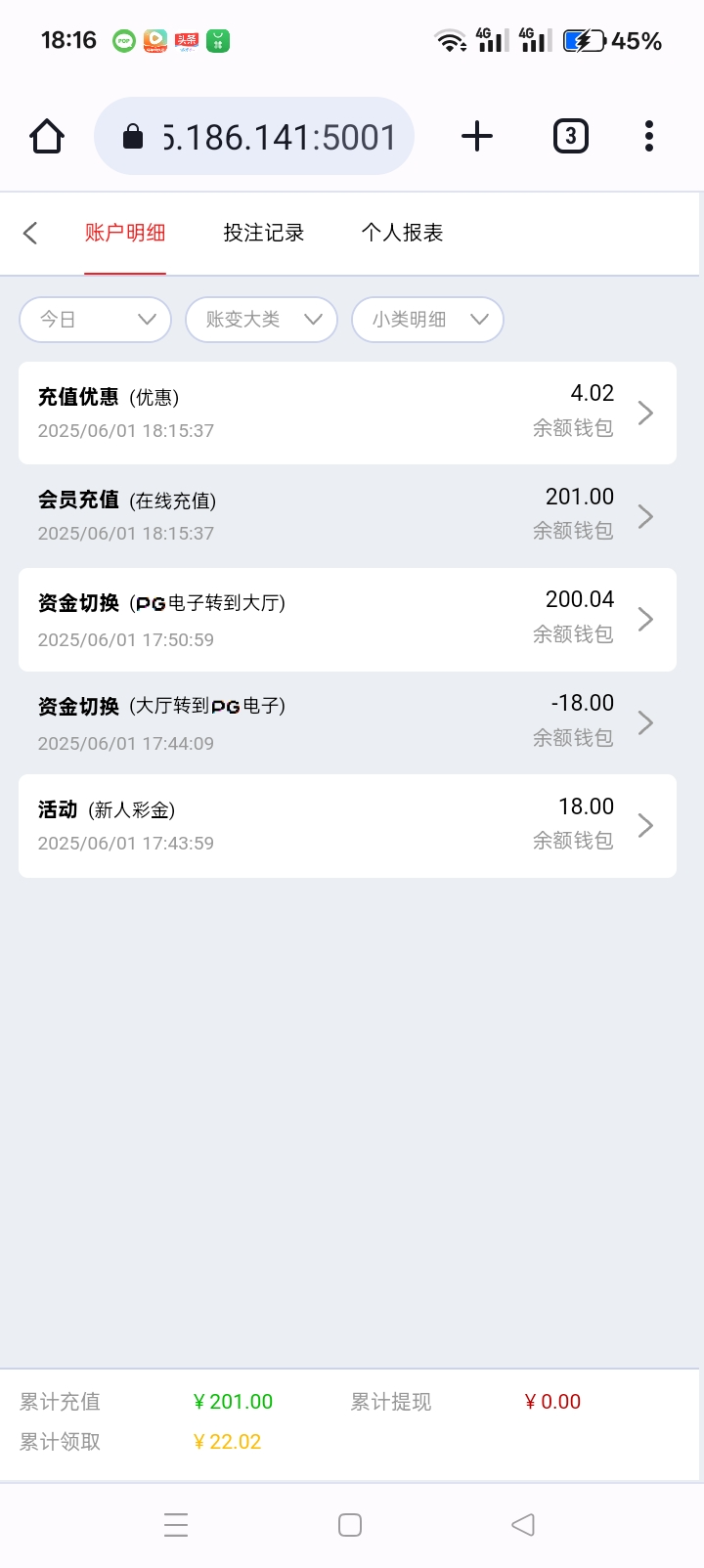The height and width of the screenshot is (1568, 704).
Task: Expand the 账变大类 filter dropdown
Action: [262, 320]
